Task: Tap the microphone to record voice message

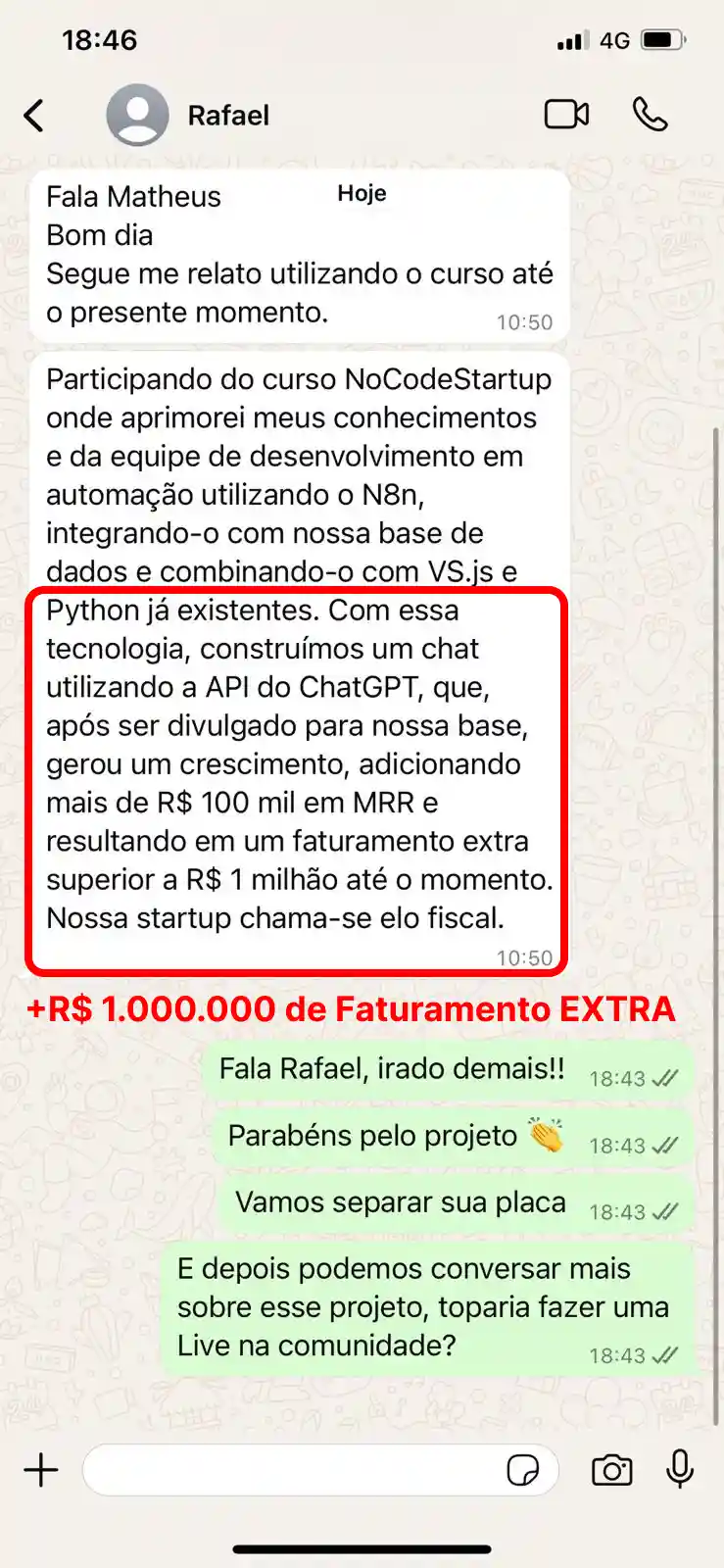Action: pyautogui.click(x=681, y=1470)
